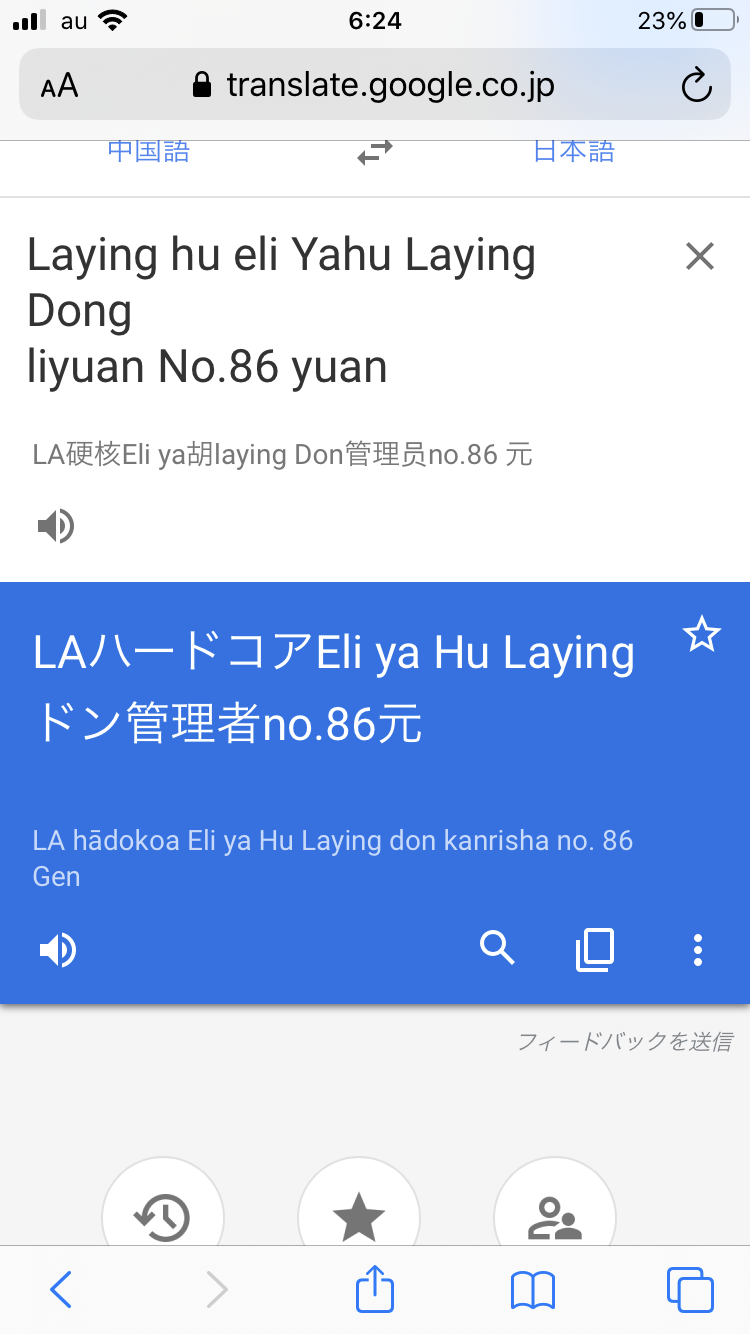The image size is (750, 1334).
Task: Open the Safari share sheet
Action: (x=375, y=1288)
